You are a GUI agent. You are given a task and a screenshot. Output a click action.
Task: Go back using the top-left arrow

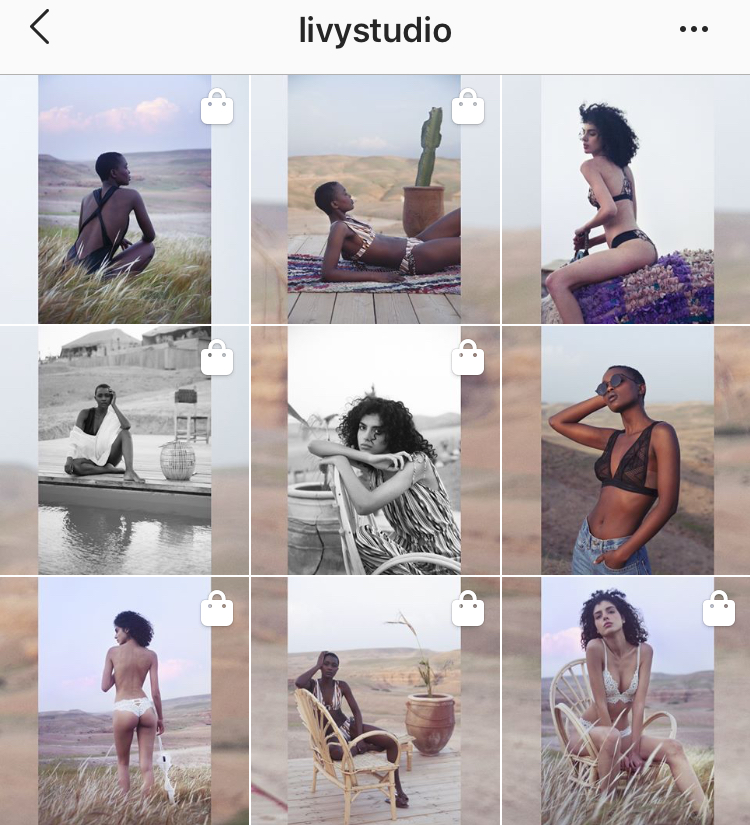point(40,28)
